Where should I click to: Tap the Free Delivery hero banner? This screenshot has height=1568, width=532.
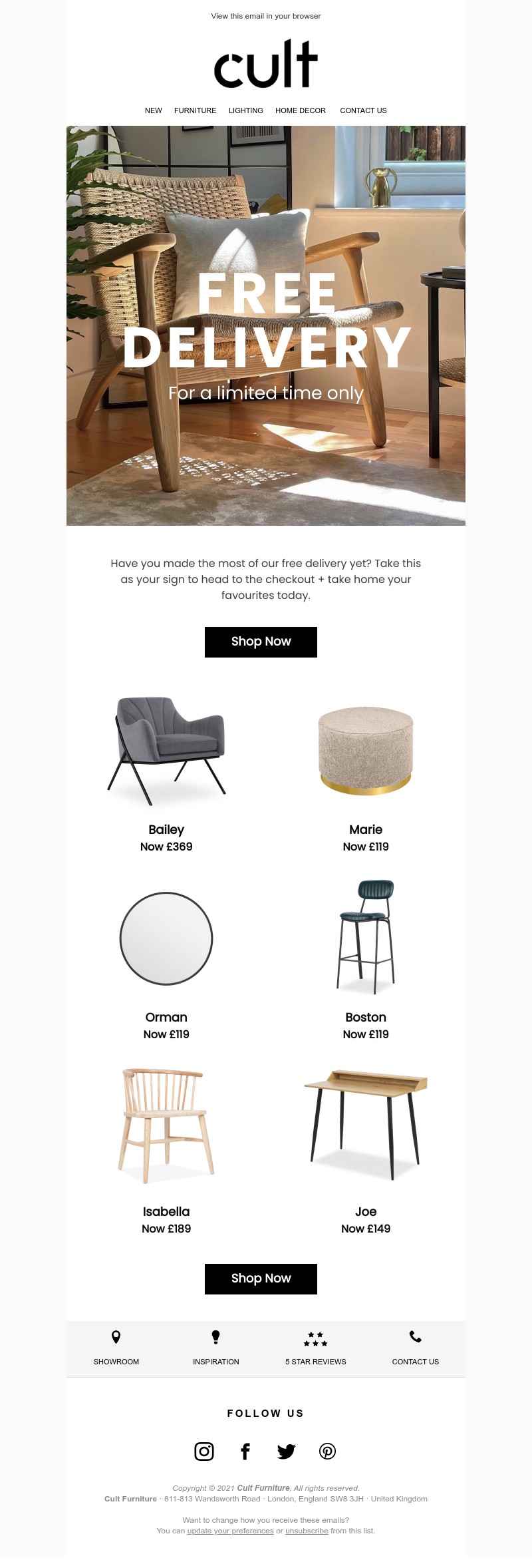pos(266,325)
